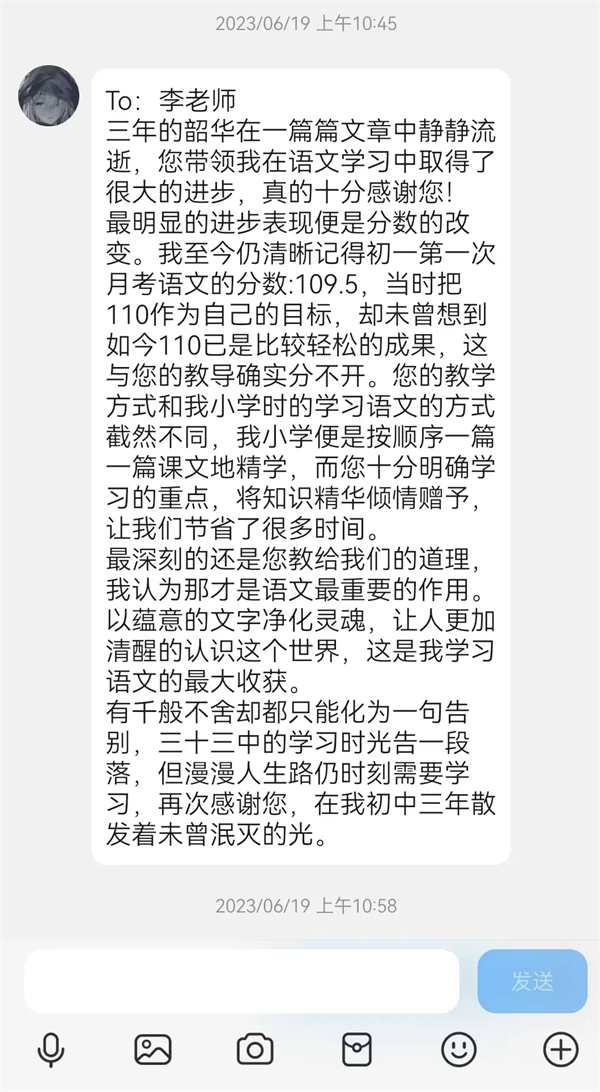Start voice input with microphone icon
This screenshot has width=600, height=1092.
pos(50,1049)
